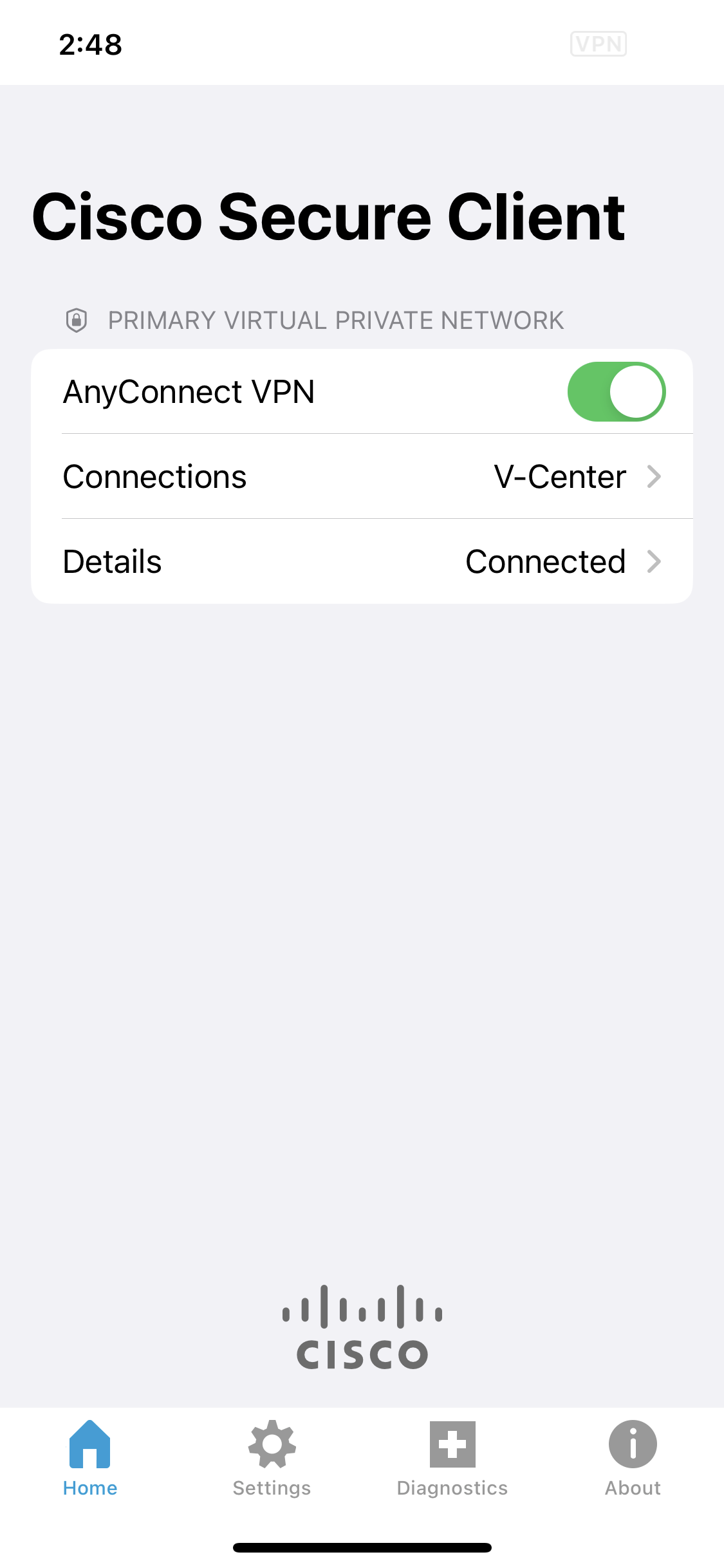This screenshot has width=724, height=1568.
Task: Open the About tab
Action: click(633, 1458)
